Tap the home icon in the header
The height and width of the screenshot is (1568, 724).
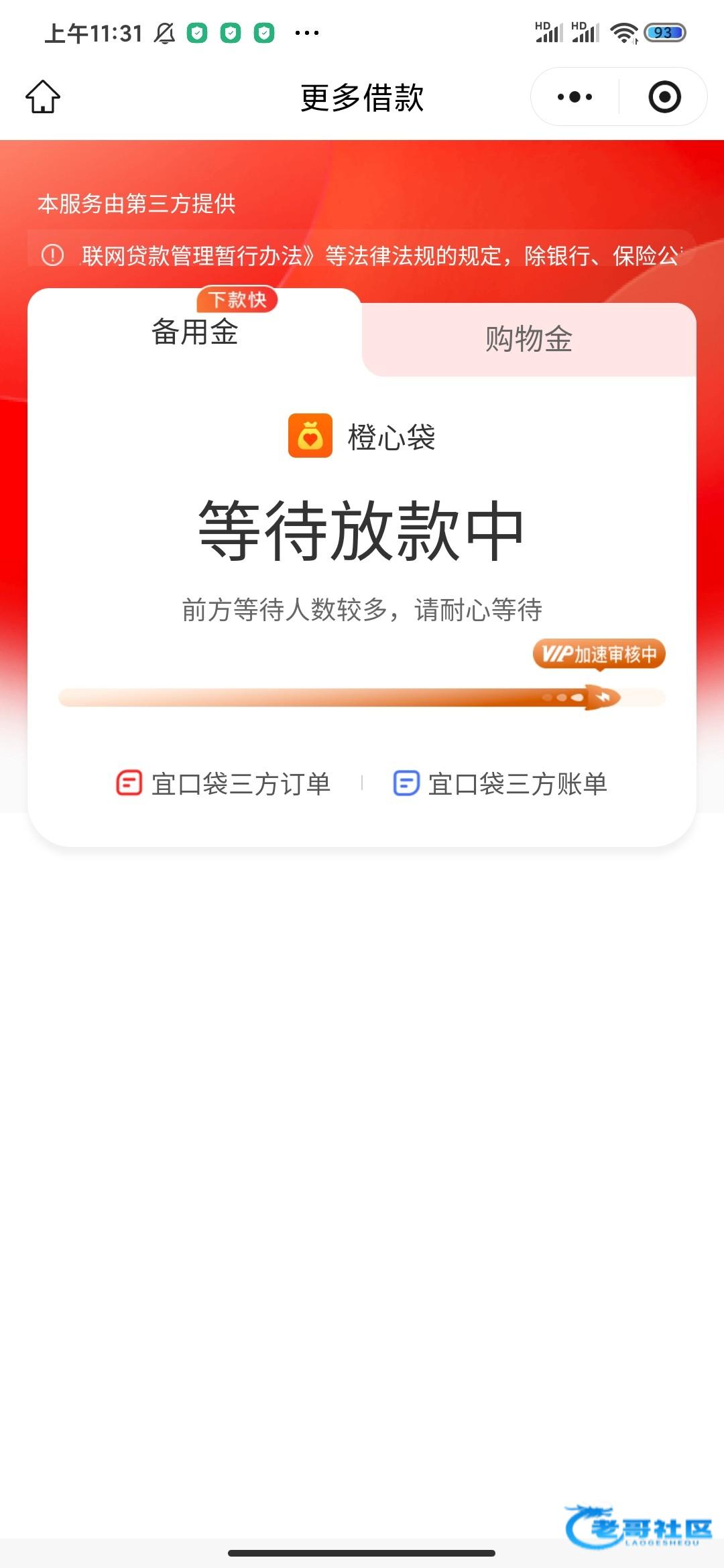pos(43,97)
